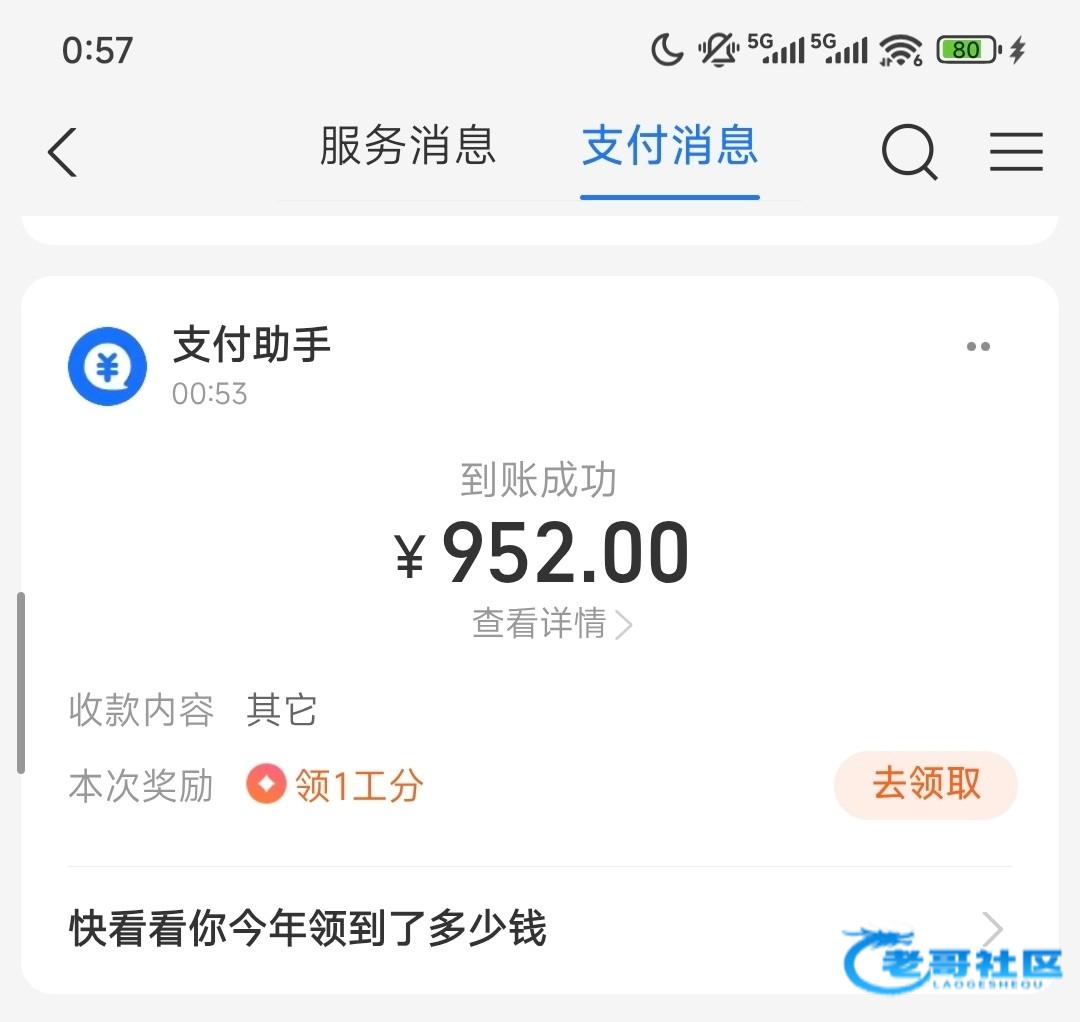The height and width of the screenshot is (1022, 1080).
Task: Select the 支付消息 tab
Action: coord(670,146)
